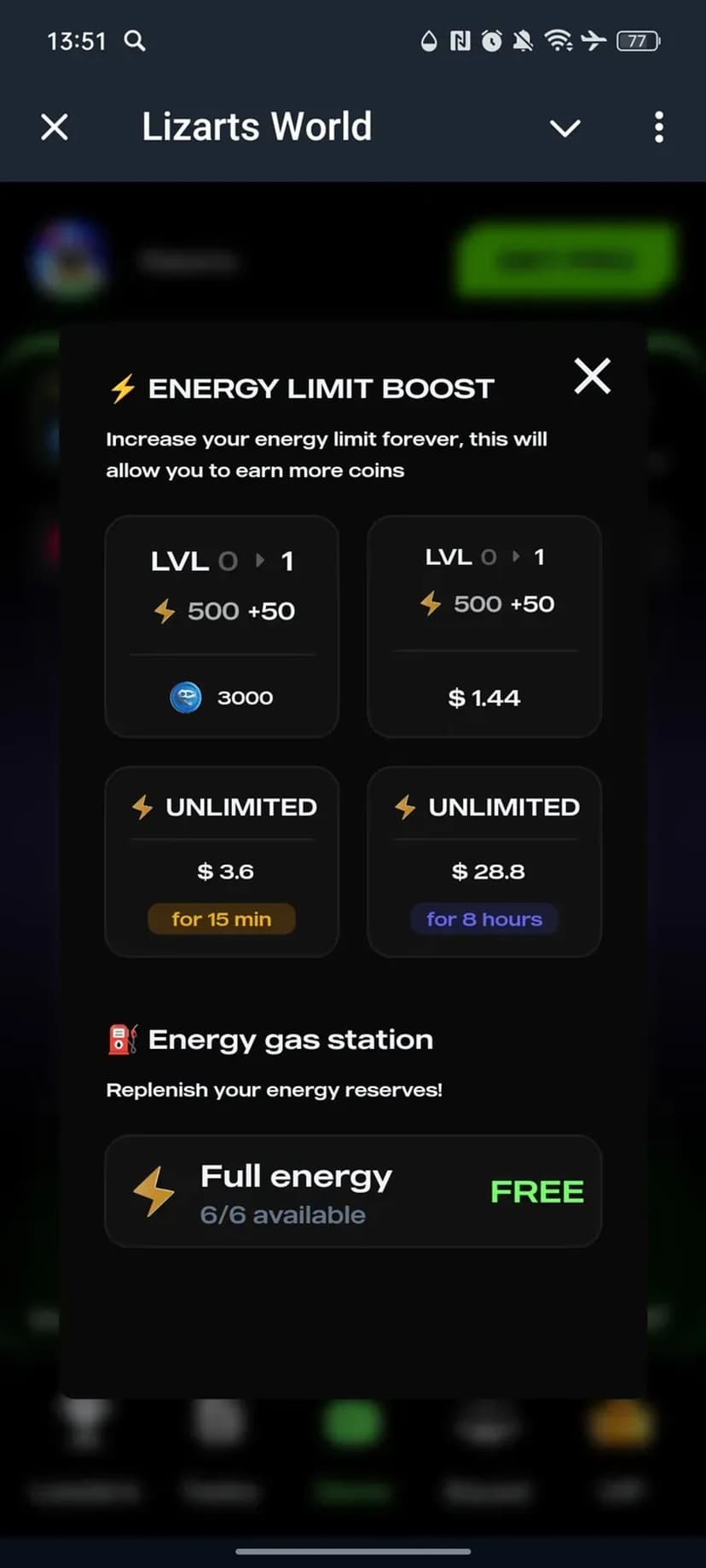Buy level 1 boost for $1.44

[484, 626]
